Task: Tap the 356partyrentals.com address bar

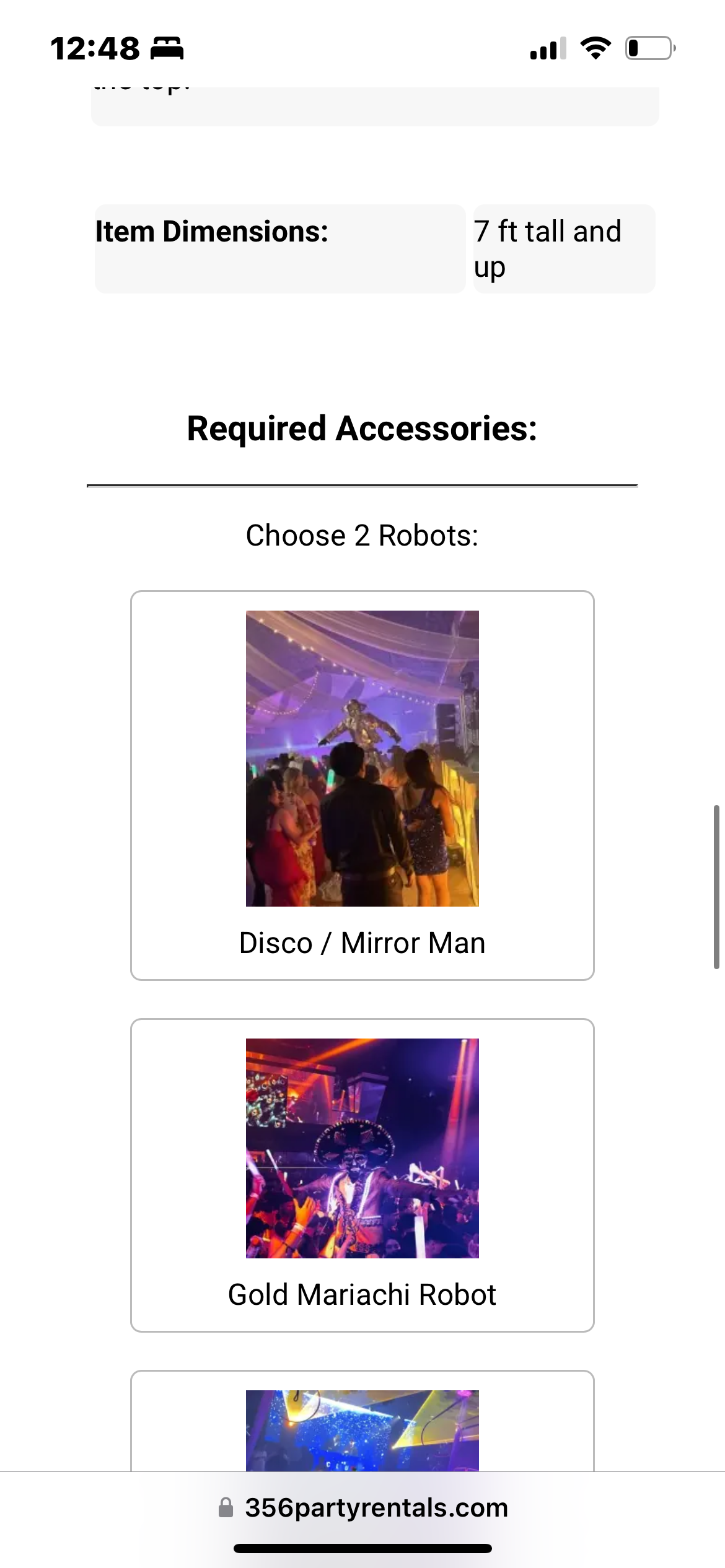Action: [362, 1507]
